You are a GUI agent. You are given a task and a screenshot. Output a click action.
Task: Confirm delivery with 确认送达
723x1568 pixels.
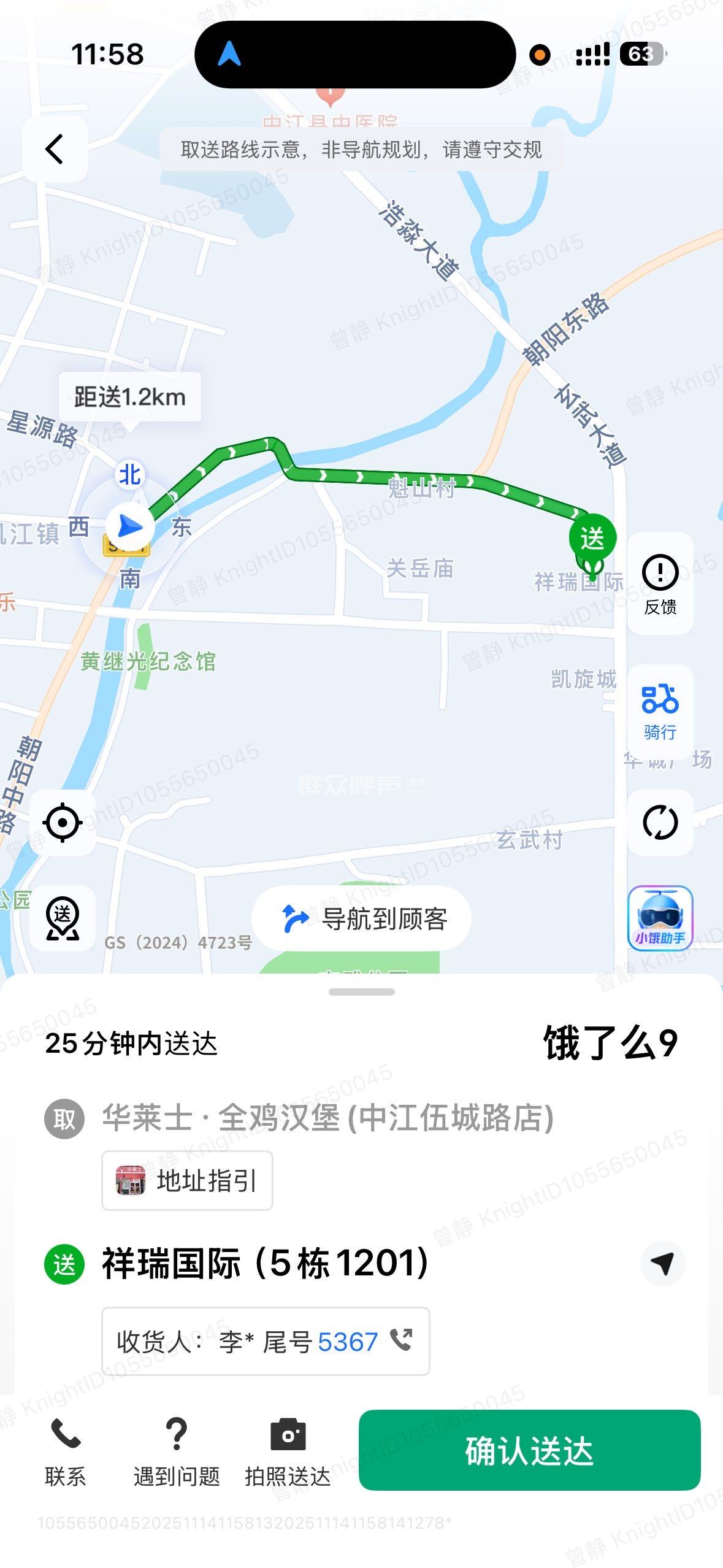(529, 1451)
